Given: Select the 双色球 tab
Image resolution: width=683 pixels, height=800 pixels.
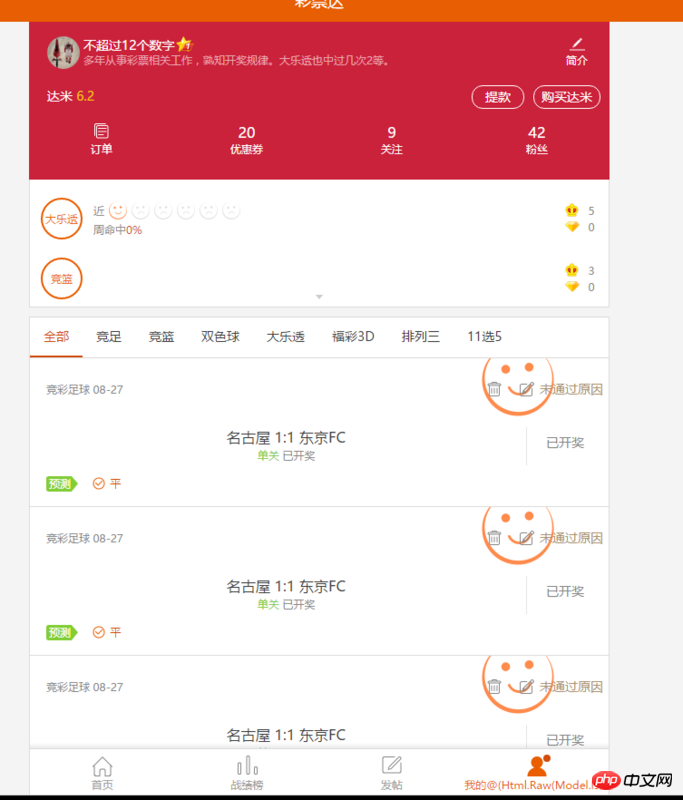Looking at the screenshot, I should click(220, 337).
